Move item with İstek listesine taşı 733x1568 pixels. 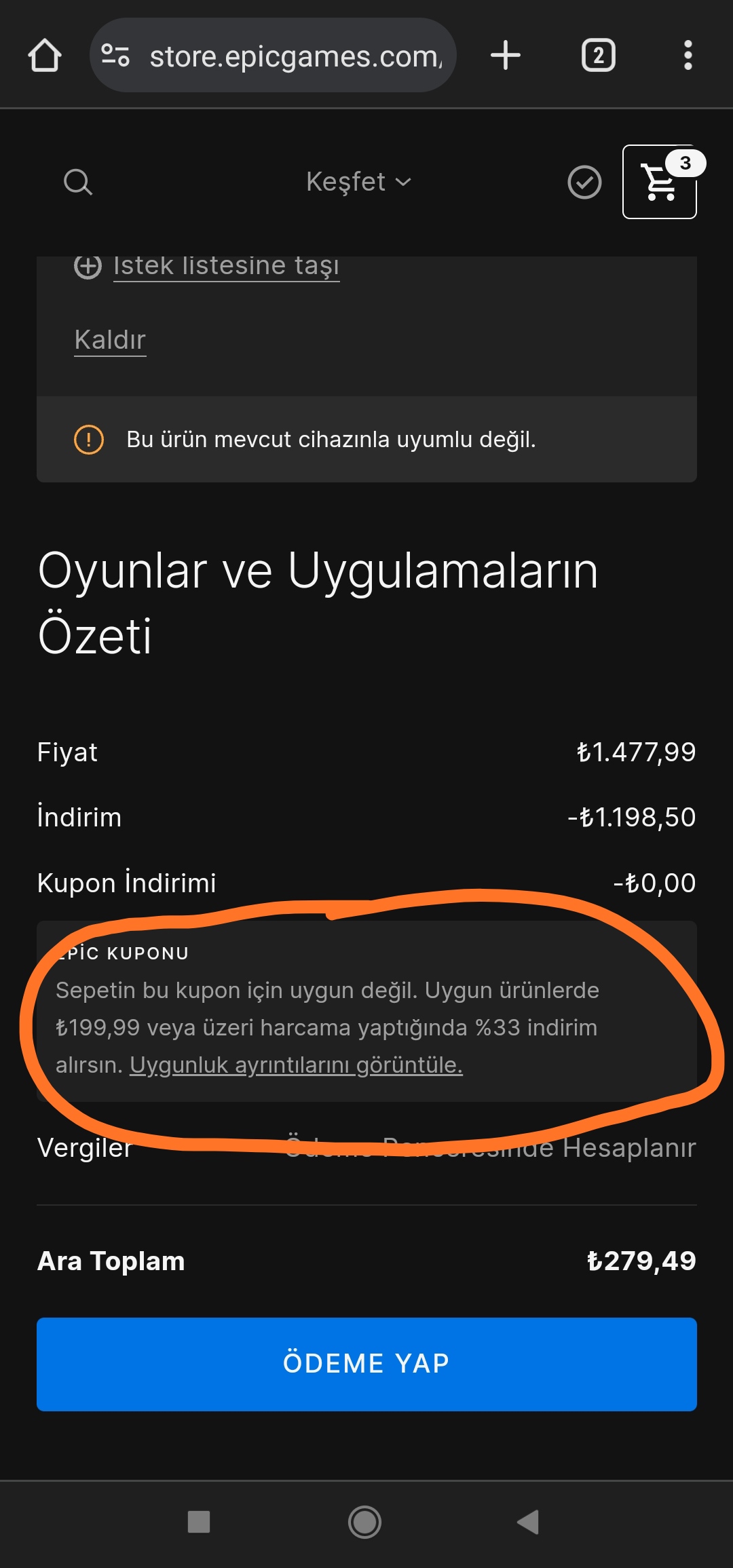tap(225, 267)
